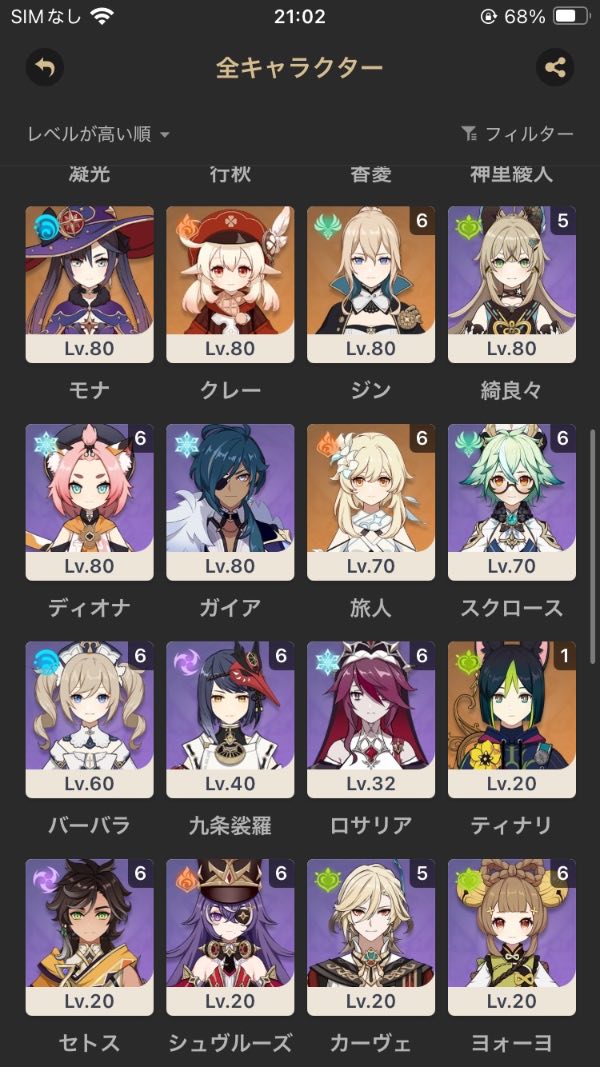This screenshot has height=1067, width=600.
Task: View カーヴェ character details
Action: point(371,937)
